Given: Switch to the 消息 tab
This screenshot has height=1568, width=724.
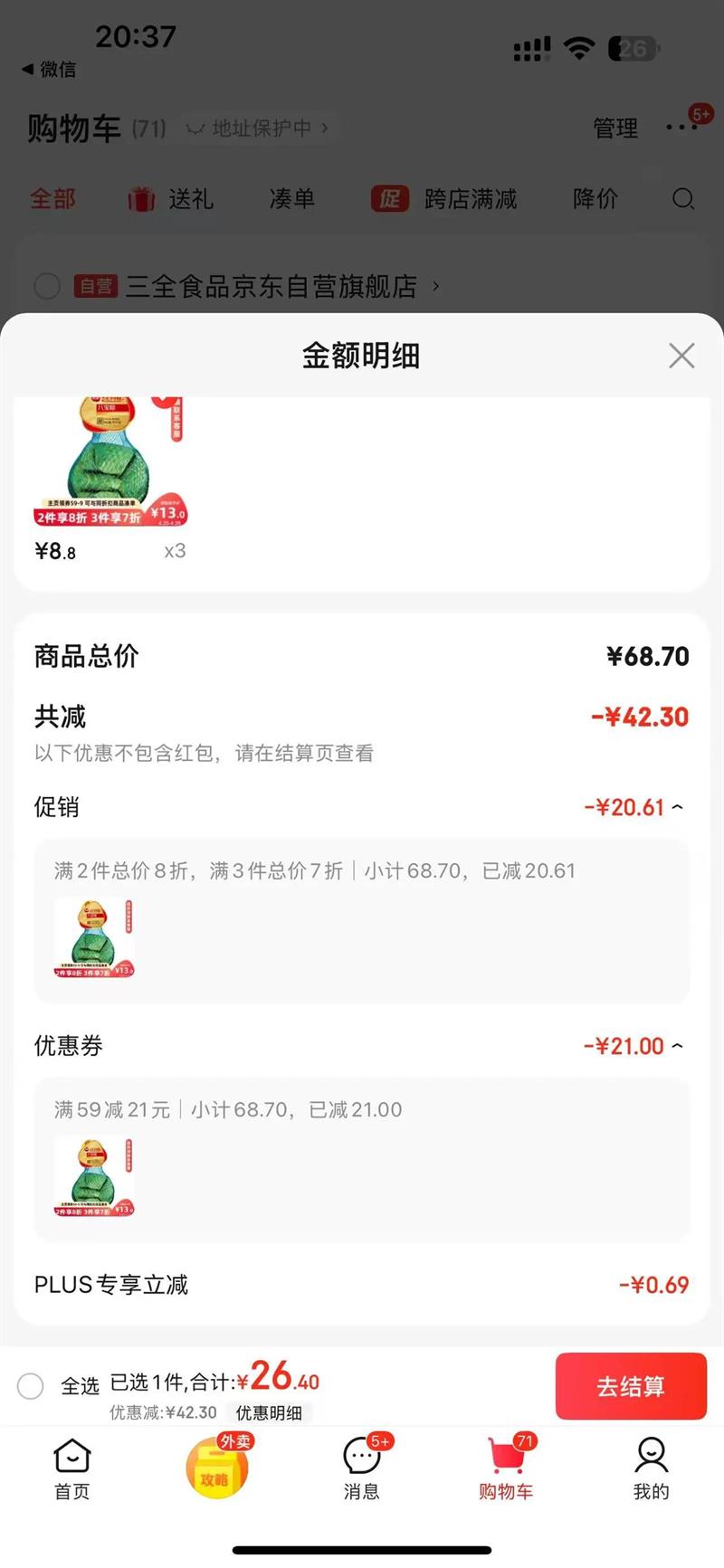Looking at the screenshot, I should [x=362, y=1469].
